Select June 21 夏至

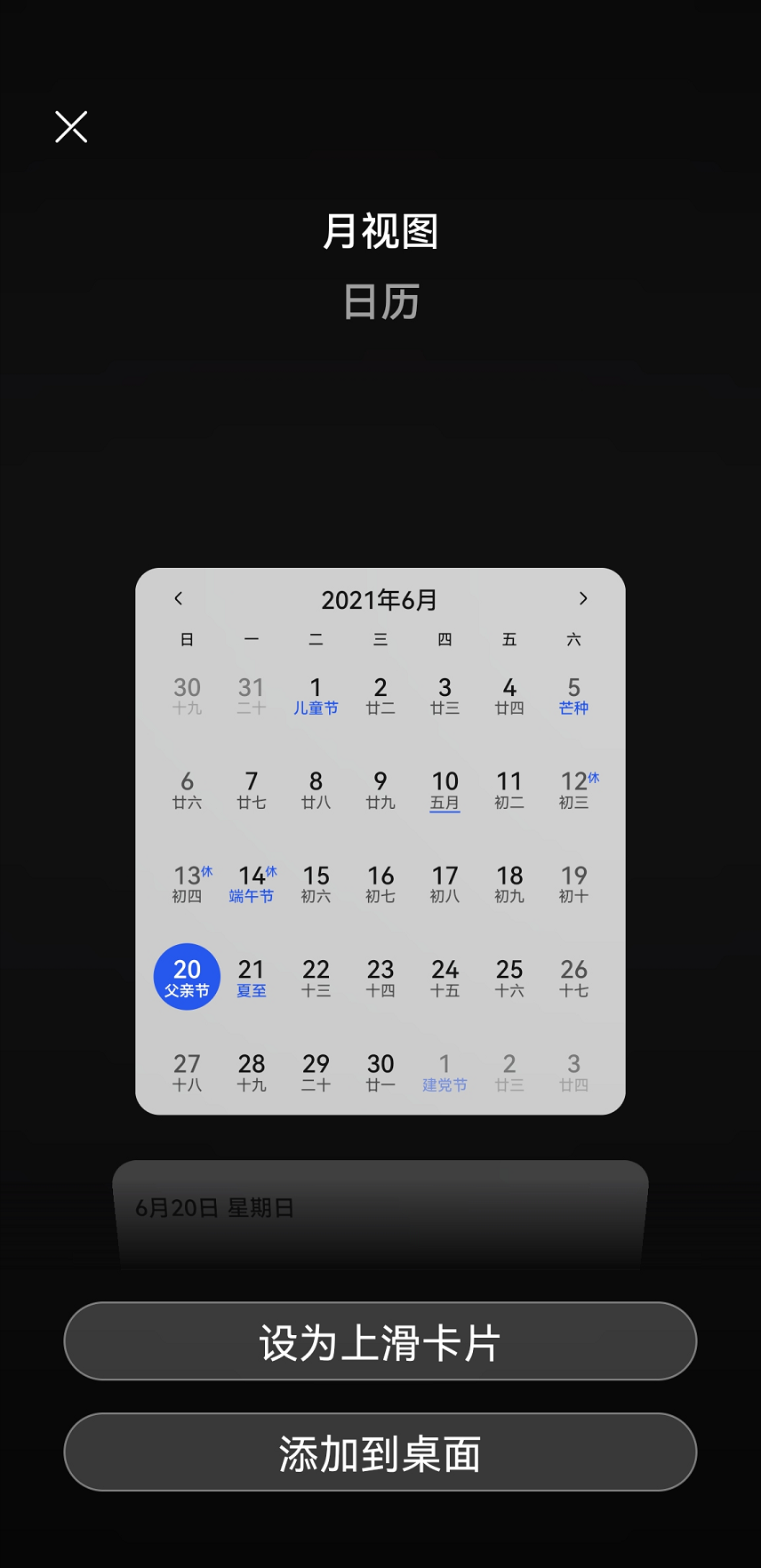click(x=252, y=978)
